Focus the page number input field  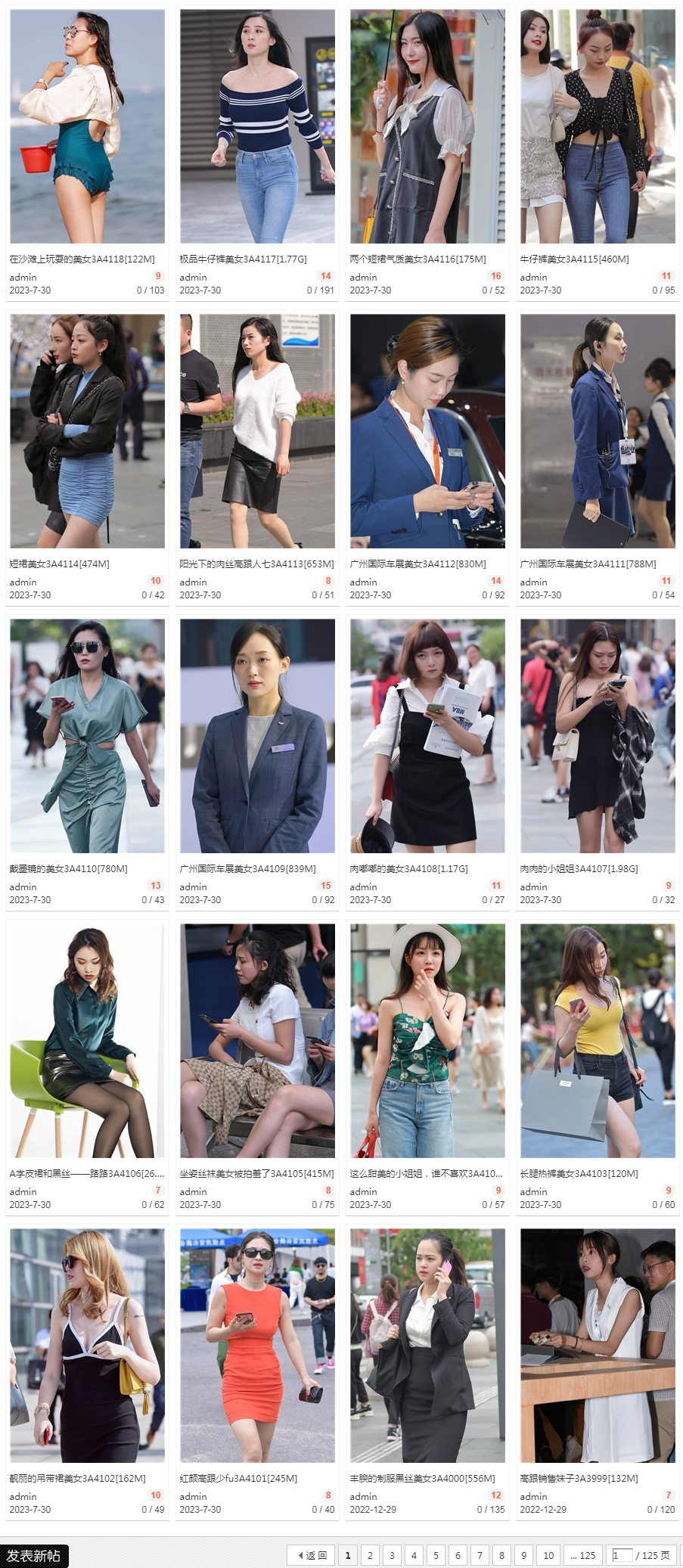622,1555
